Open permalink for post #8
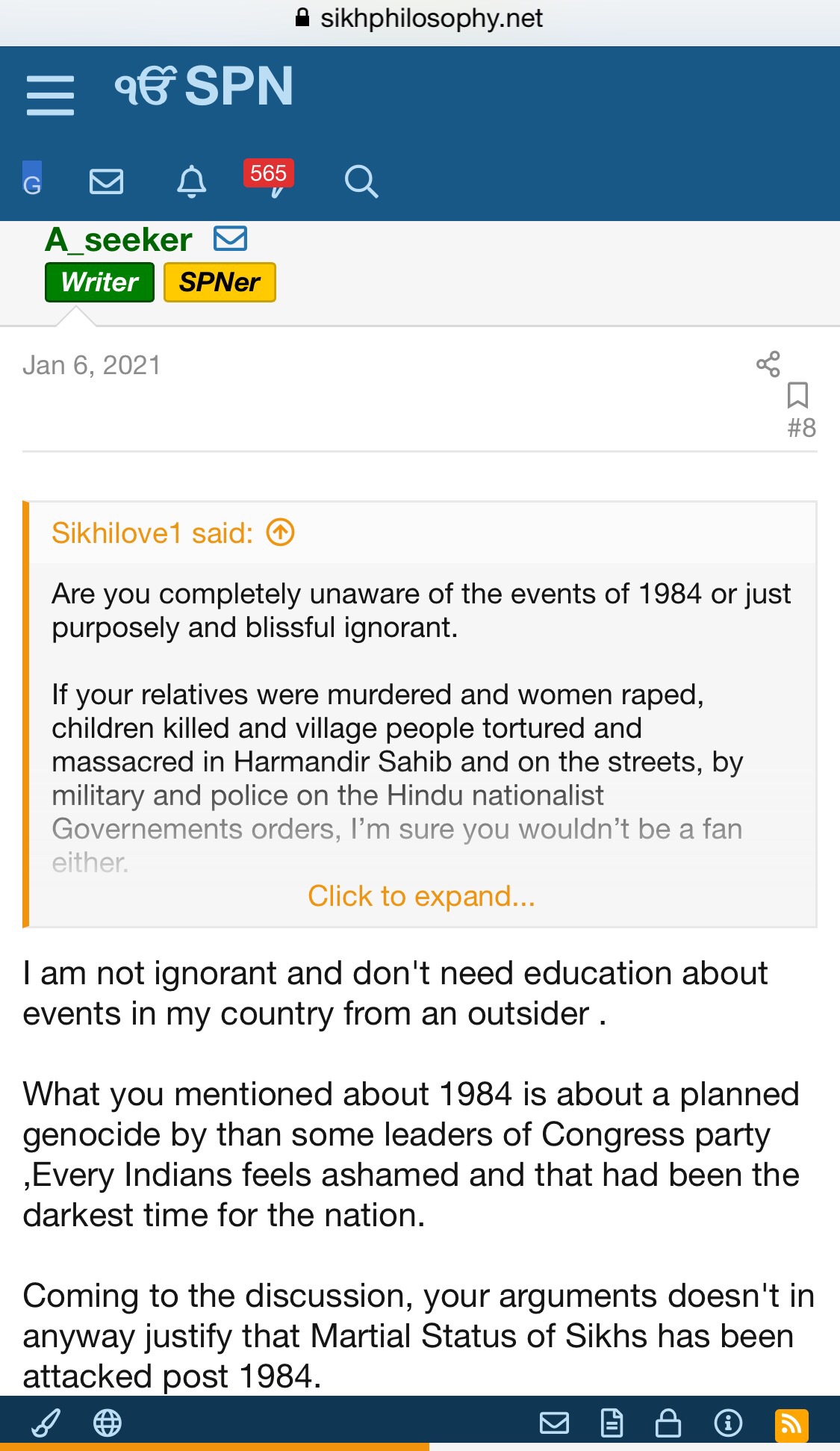 point(802,428)
